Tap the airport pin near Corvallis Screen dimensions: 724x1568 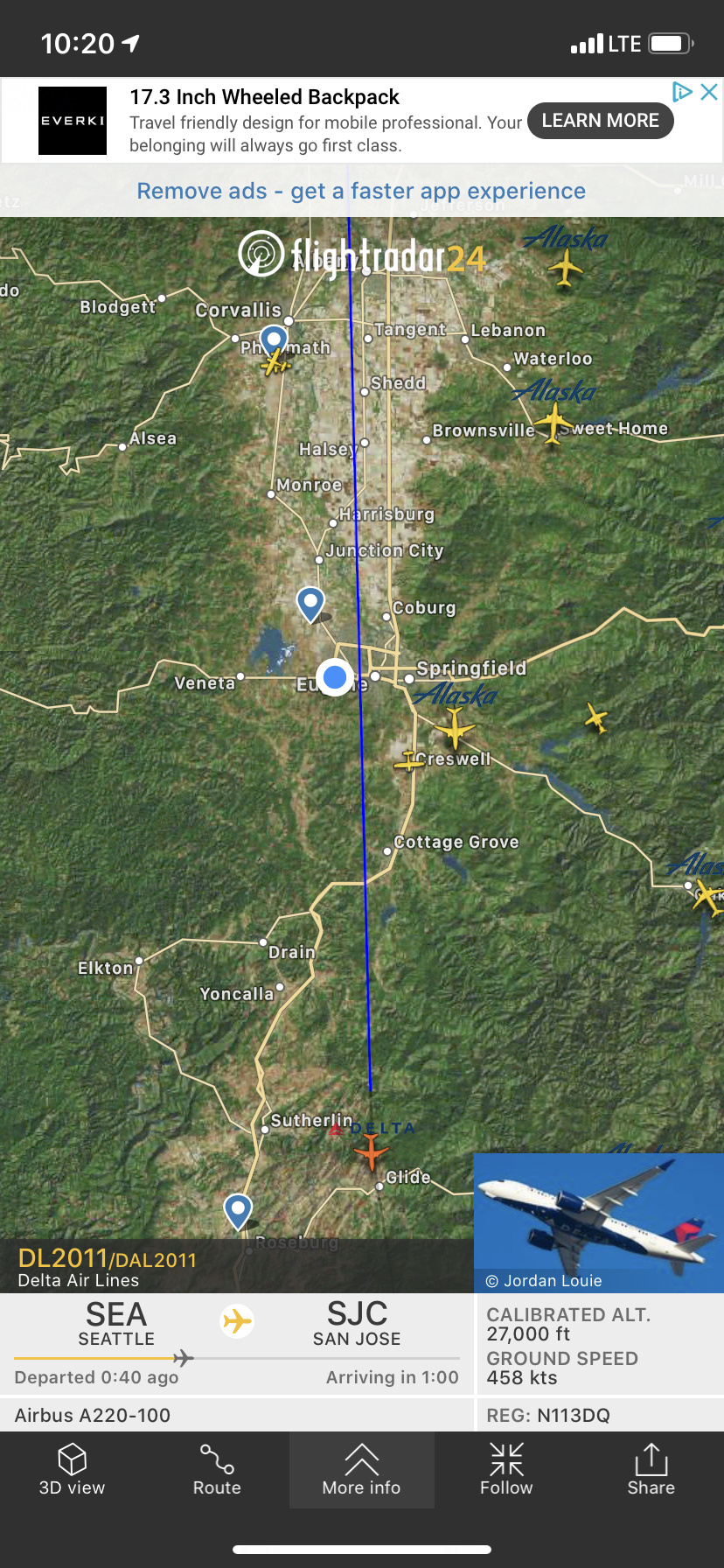point(274,340)
